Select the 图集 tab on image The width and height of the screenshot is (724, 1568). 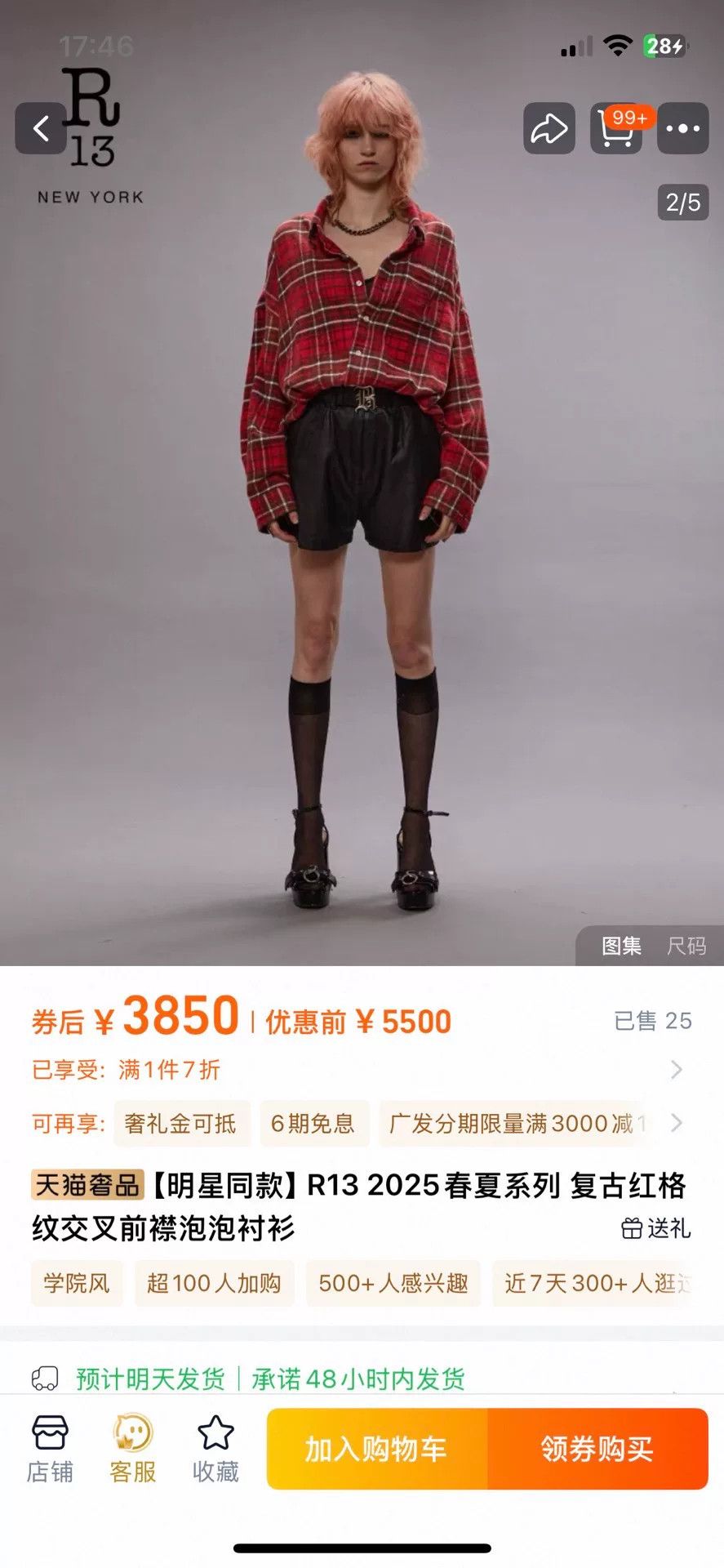pyautogui.click(x=621, y=946)
